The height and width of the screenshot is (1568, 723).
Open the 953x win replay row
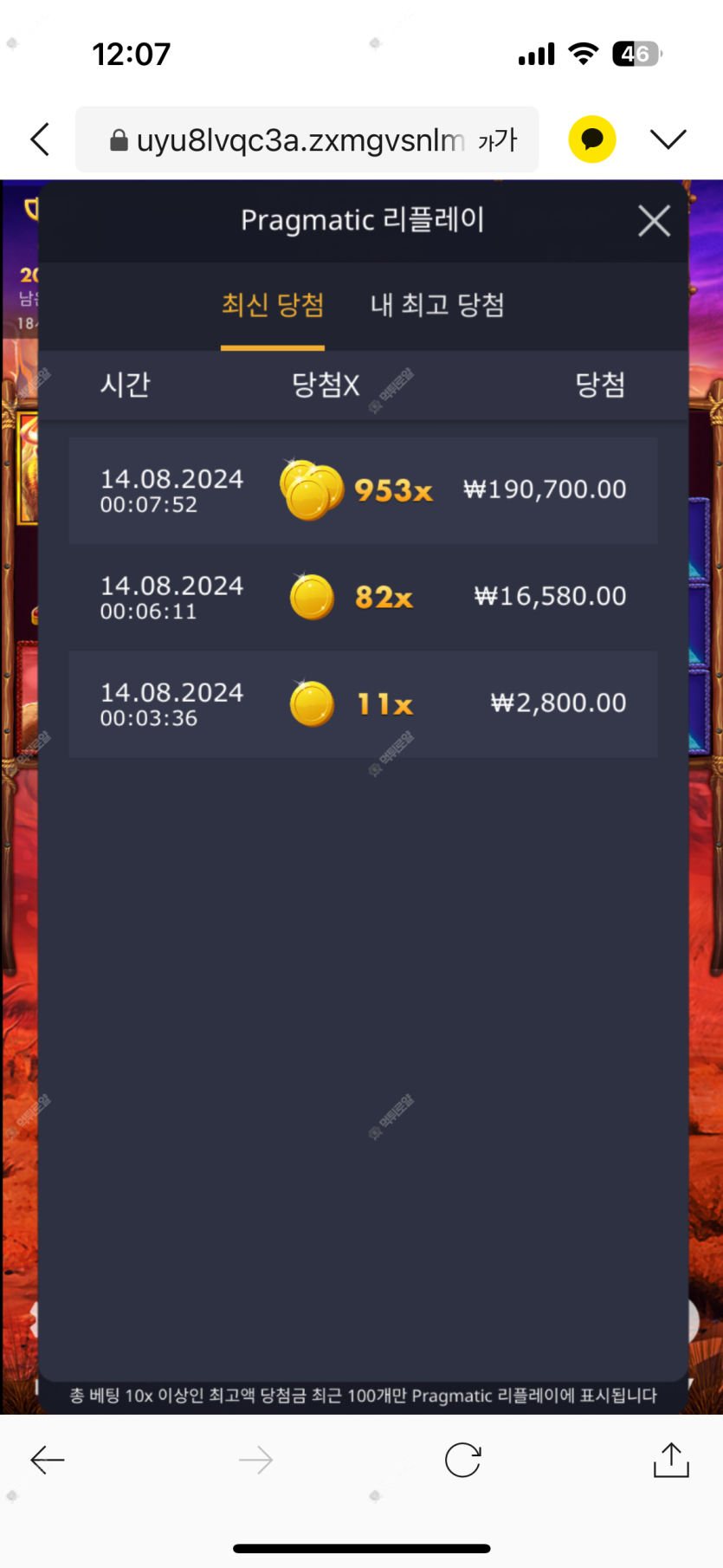[x=363, y=490]
